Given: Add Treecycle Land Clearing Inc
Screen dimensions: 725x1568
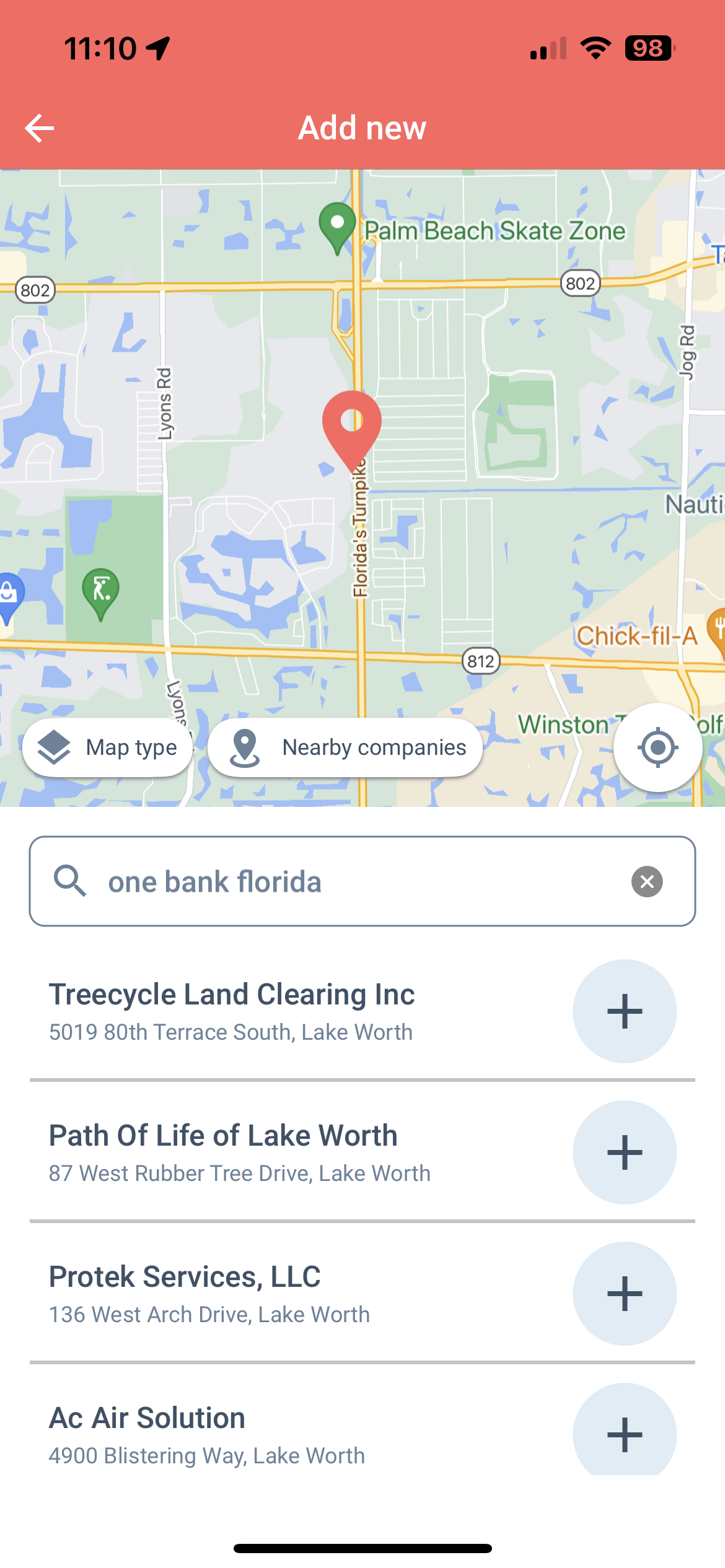Looking at the screenshot, I should click(x=625, y=1011).
